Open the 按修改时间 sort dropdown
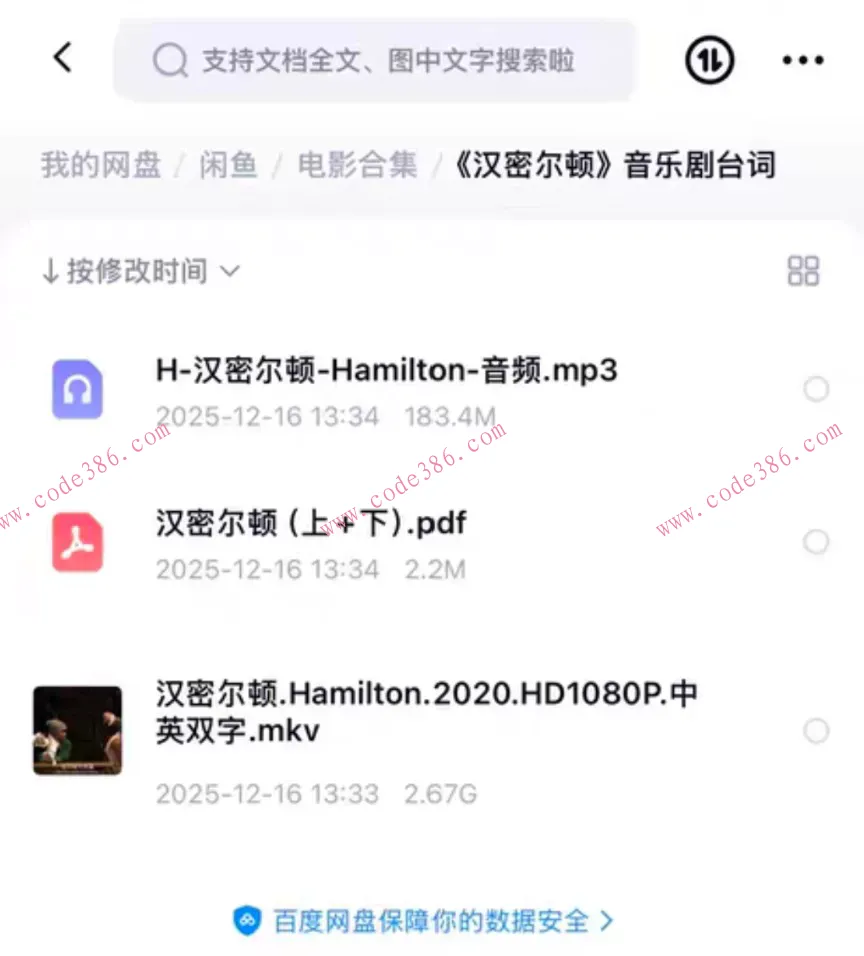 pyautogui.click(x=140, y=271)
